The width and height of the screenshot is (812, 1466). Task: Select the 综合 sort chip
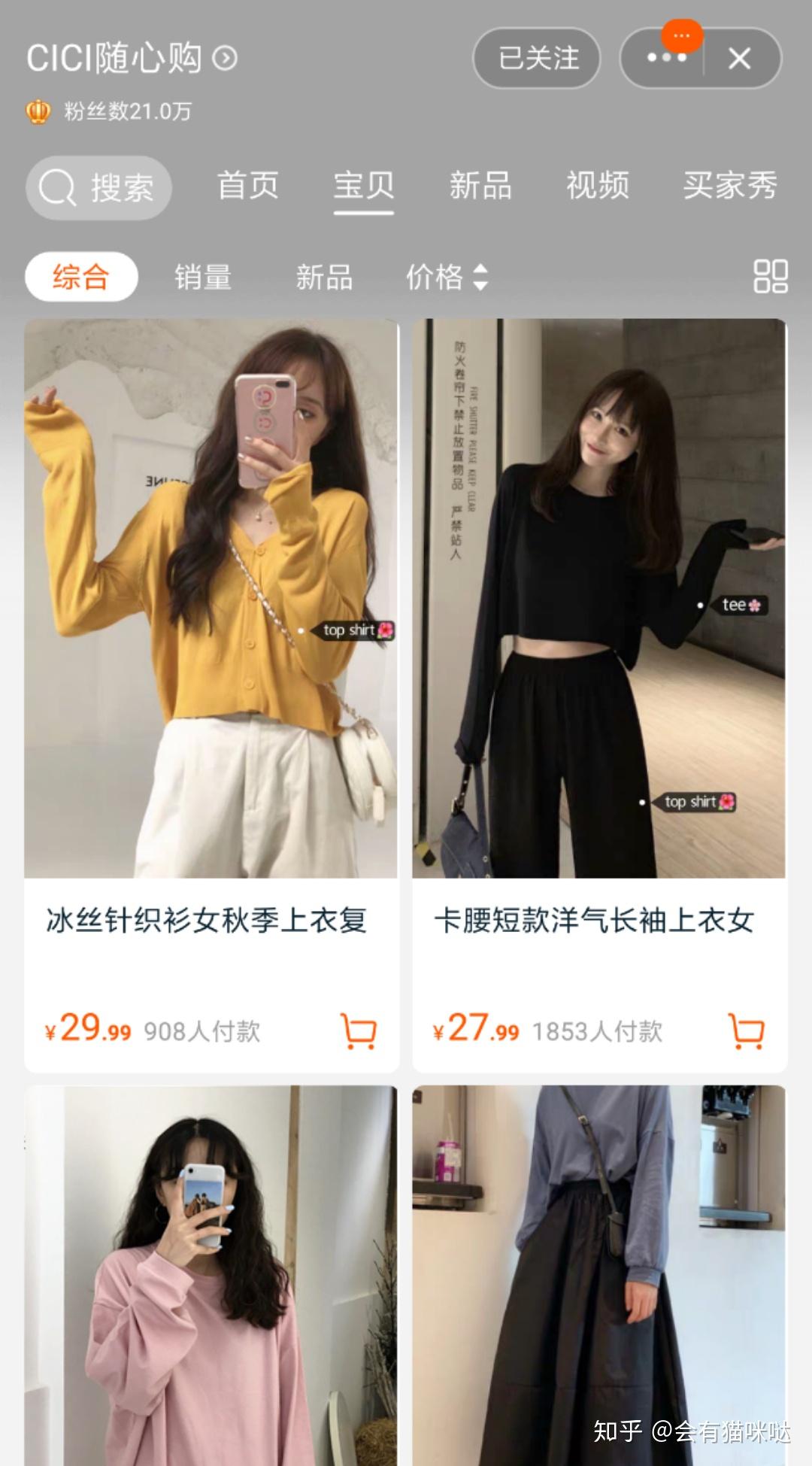(81, 277)
